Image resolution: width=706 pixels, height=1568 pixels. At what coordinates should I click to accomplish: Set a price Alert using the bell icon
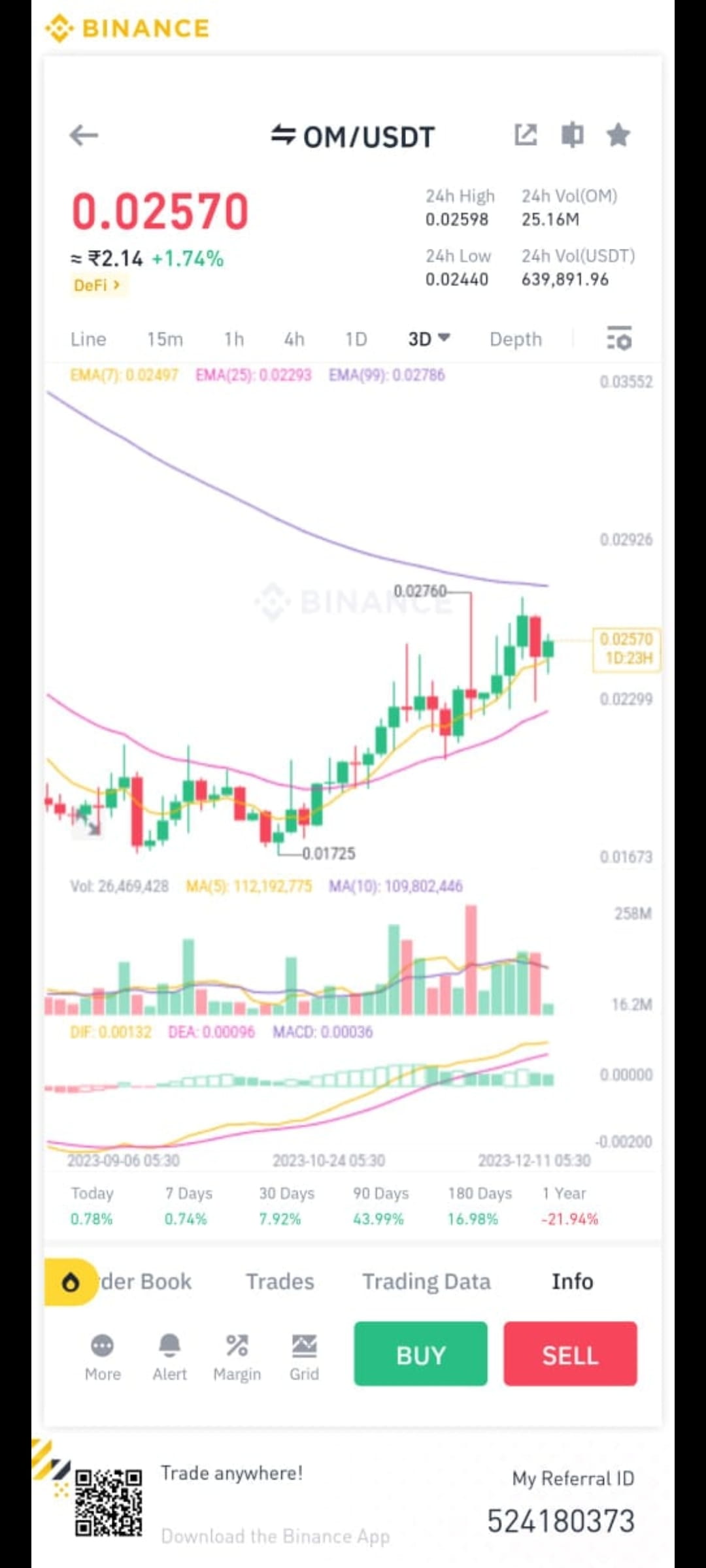(x=170, y=1344)
